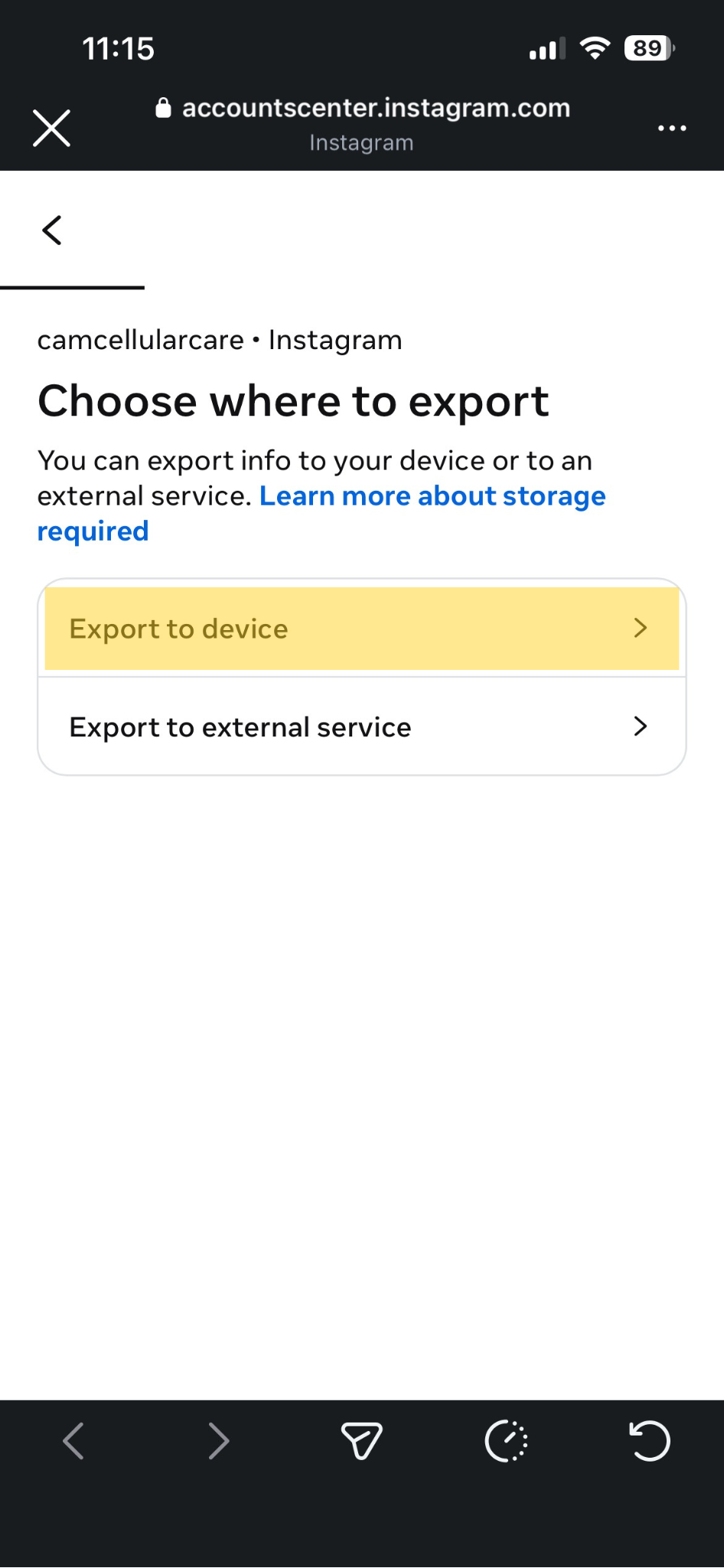
Task: Open the dashed circle icon in bottom toolbar
Action: point(506,1442)
